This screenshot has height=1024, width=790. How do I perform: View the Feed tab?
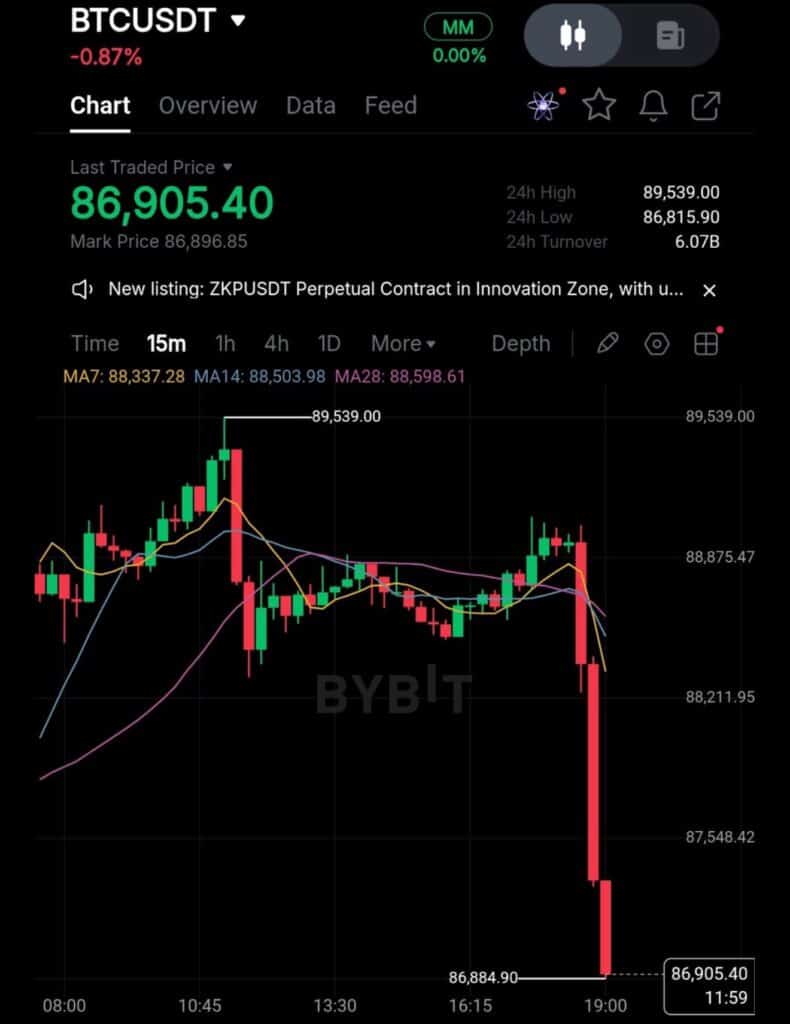pos(390,105)
